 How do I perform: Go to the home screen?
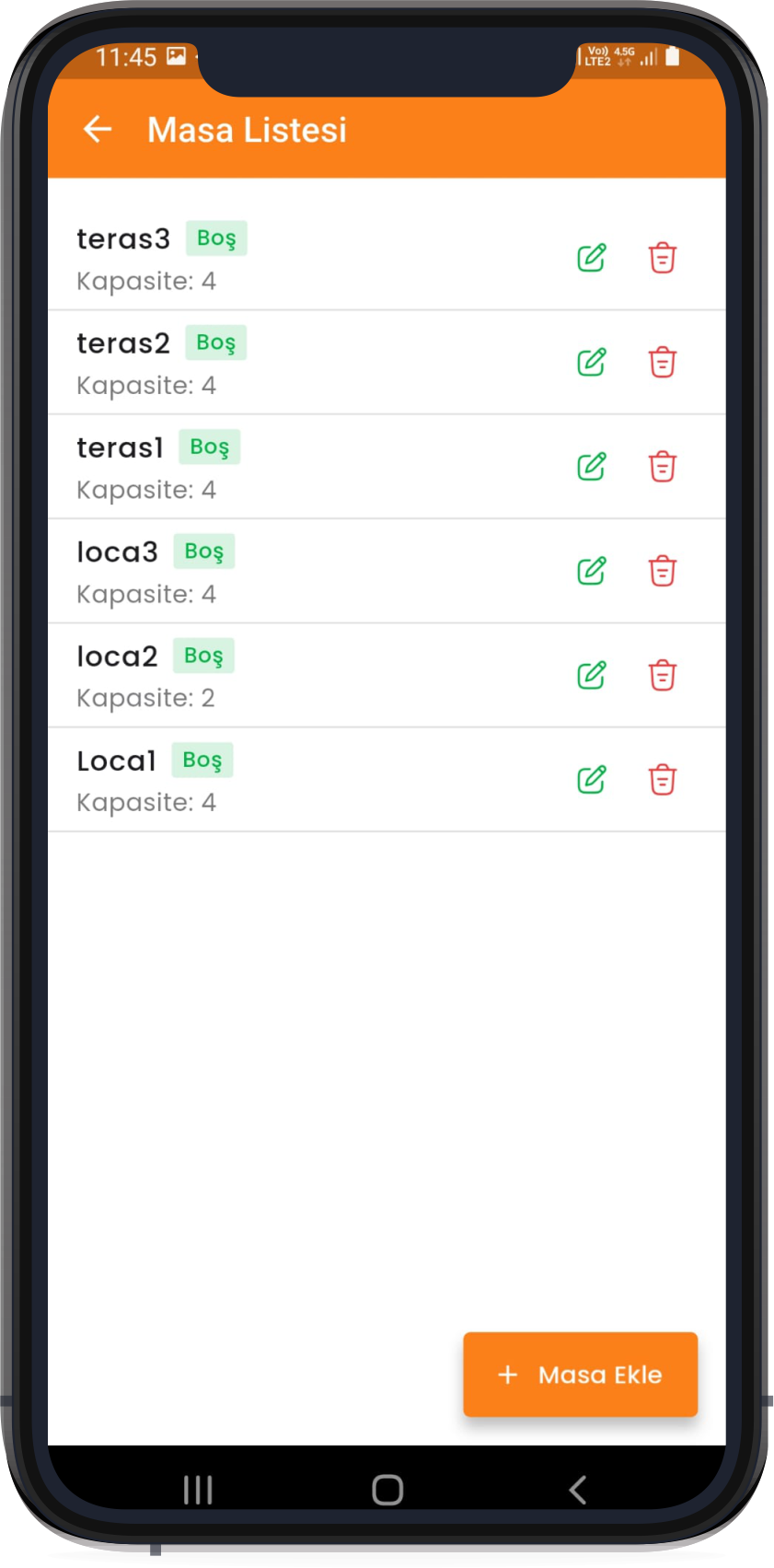(x=387, y=1489)
